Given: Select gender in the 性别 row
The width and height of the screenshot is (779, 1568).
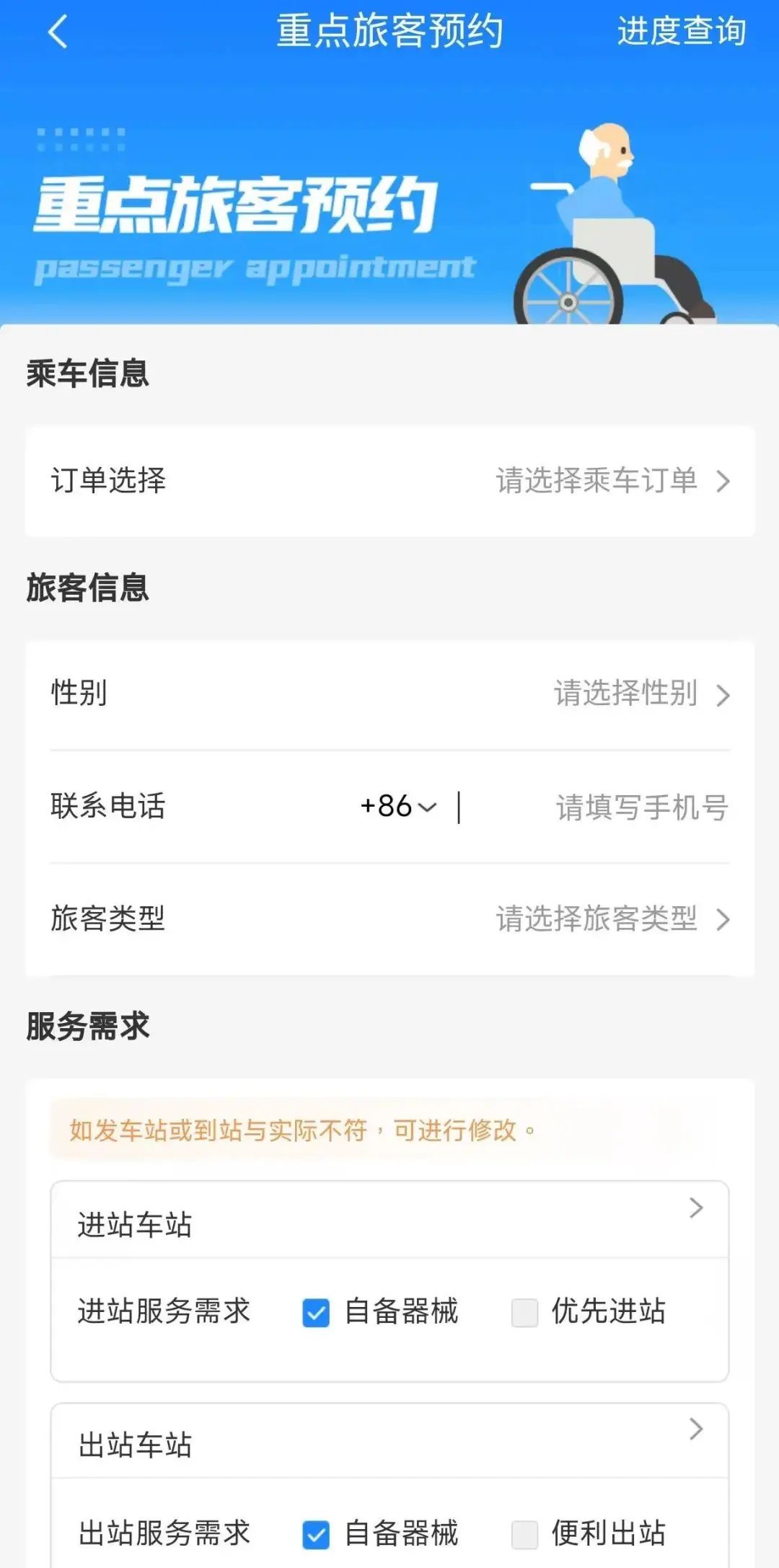Looking at the screenshot, I should coord(389,694).
